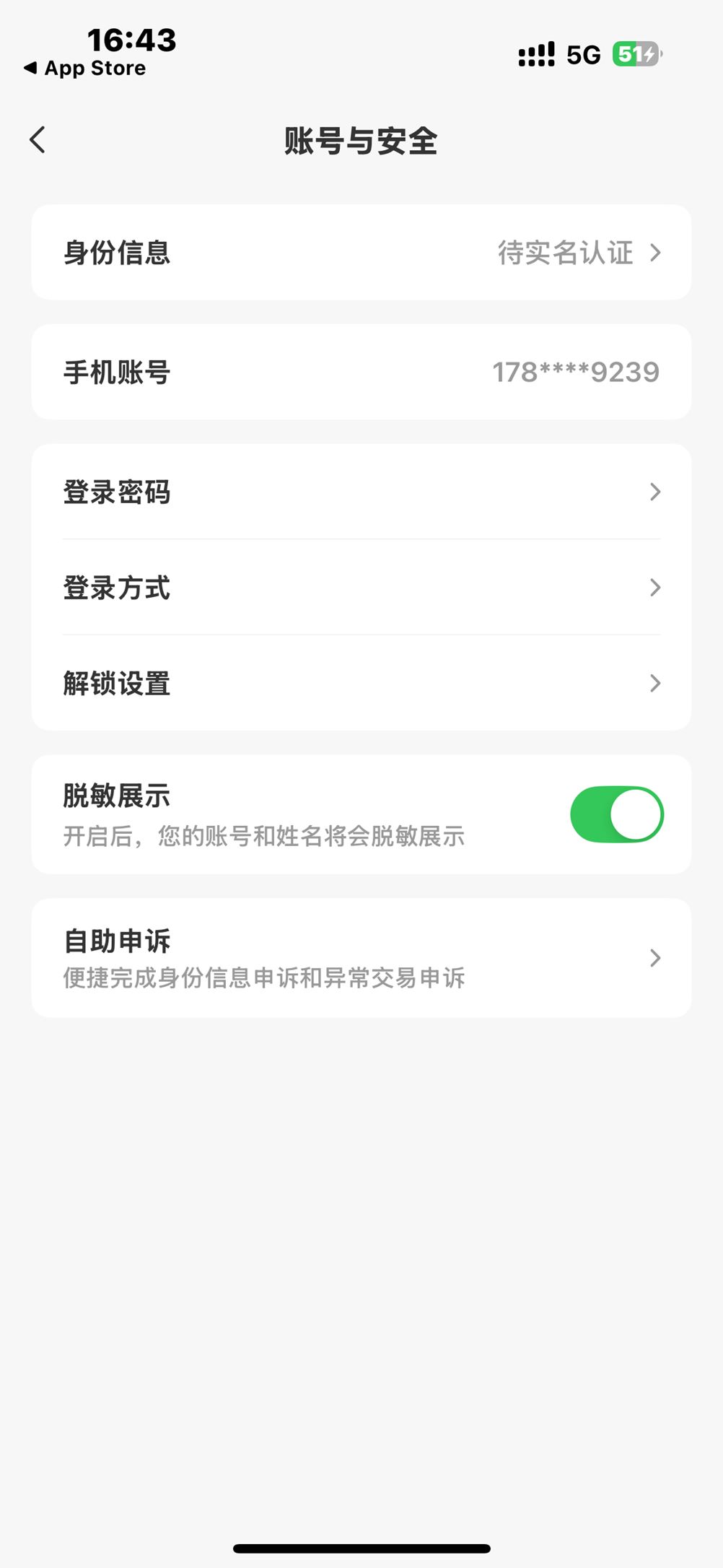Open 身份信息 real-name verification
The height and width of the screenshot is (1568, 723).
361,253
